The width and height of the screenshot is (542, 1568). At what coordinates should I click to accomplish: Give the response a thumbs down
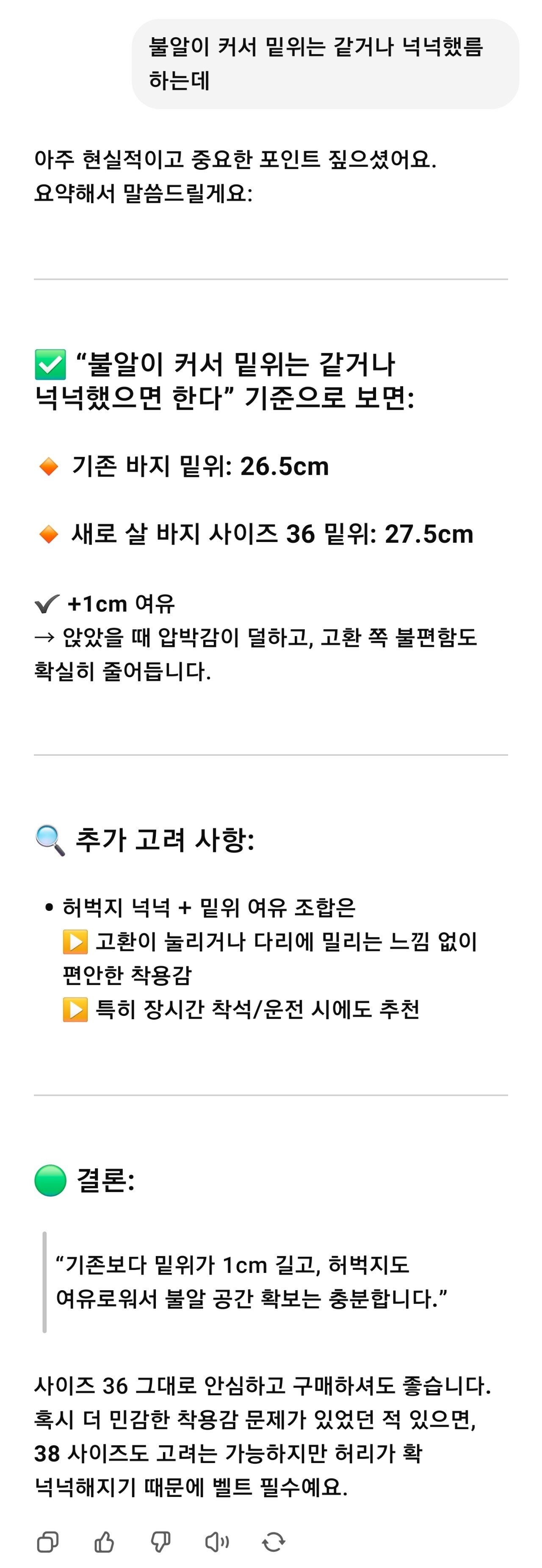point(161,1542)
